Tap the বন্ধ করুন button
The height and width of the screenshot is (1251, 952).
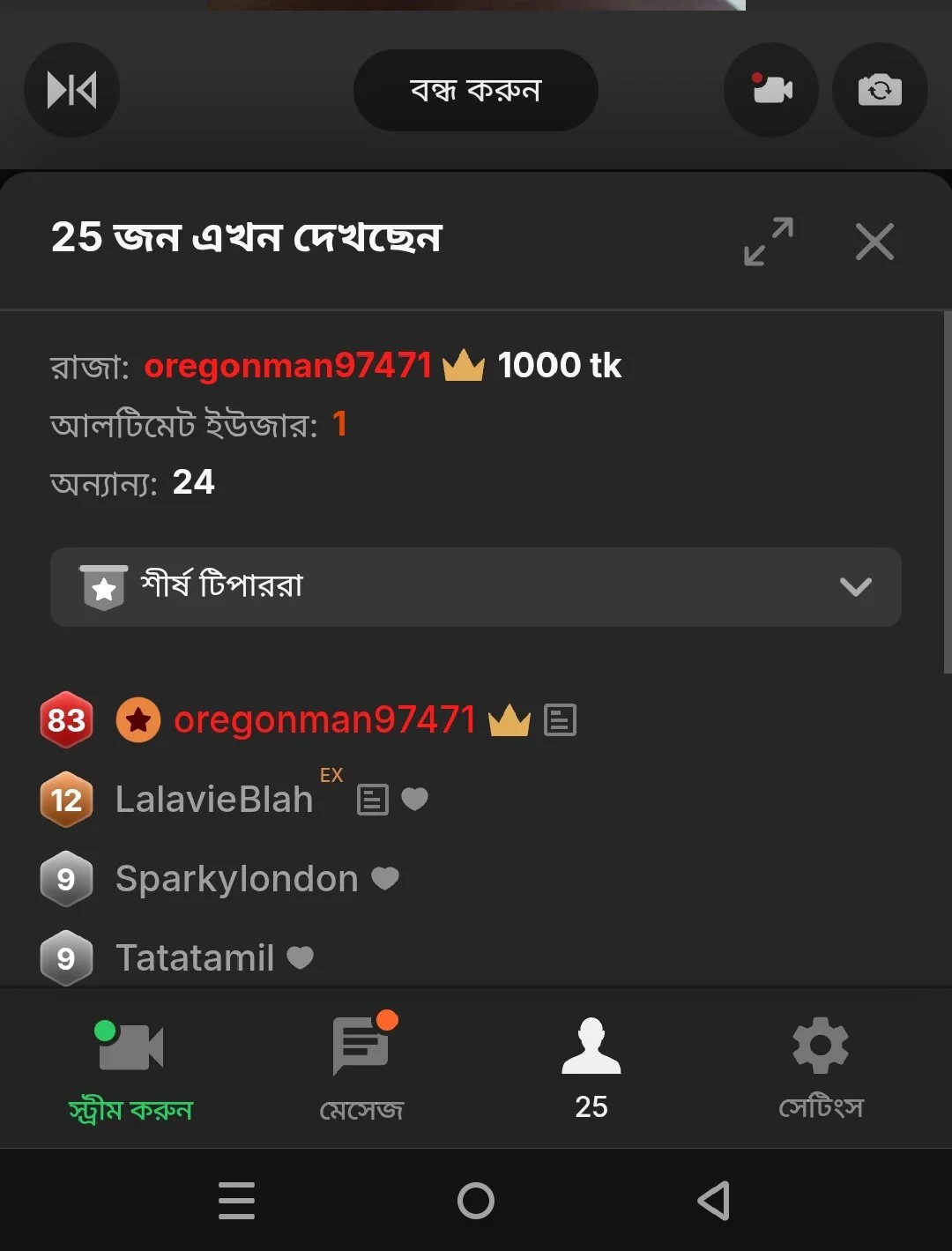coord(475,90)
